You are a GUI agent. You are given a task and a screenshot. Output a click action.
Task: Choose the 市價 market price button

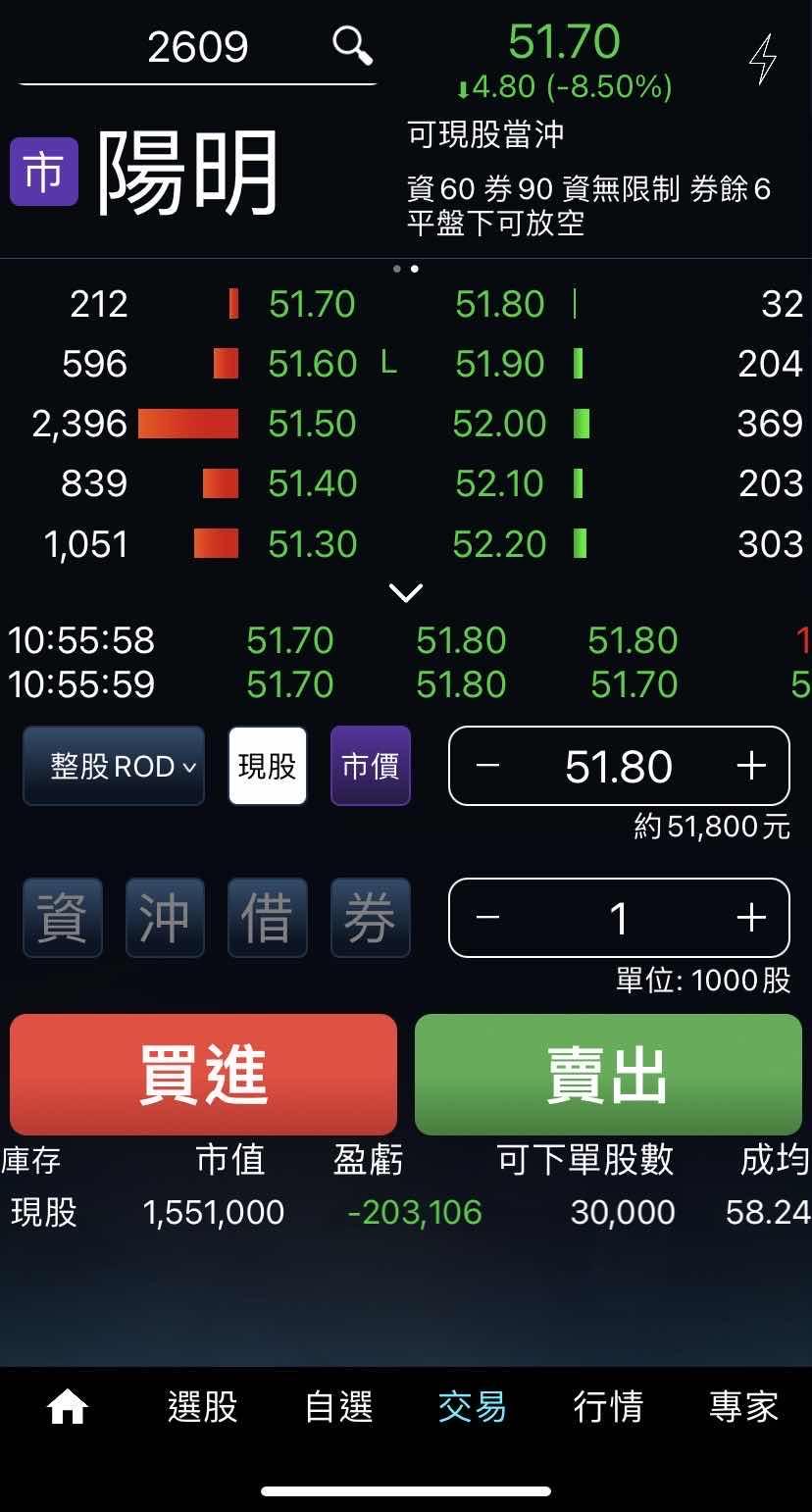click(371, 766)
